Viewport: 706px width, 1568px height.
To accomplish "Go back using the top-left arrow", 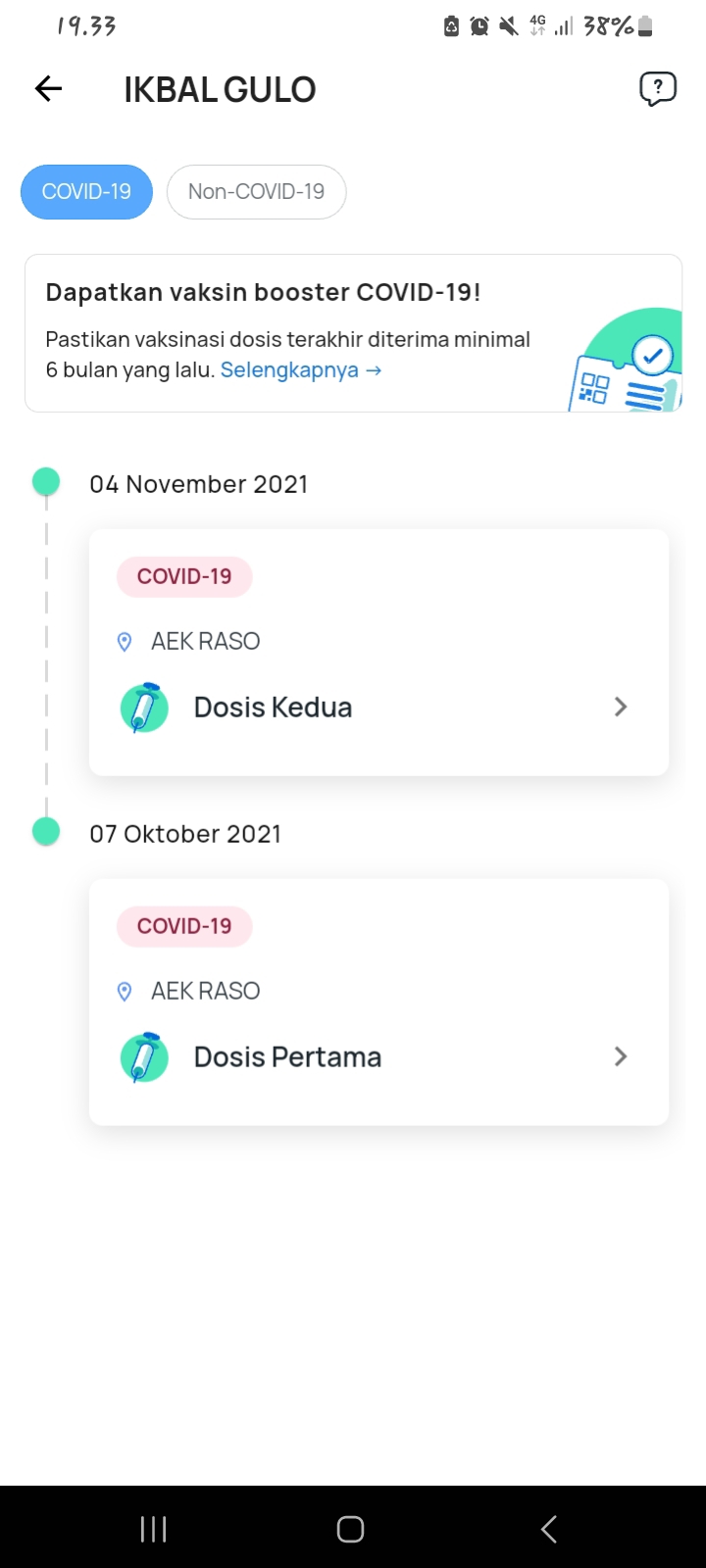I will tap(48, 89).
